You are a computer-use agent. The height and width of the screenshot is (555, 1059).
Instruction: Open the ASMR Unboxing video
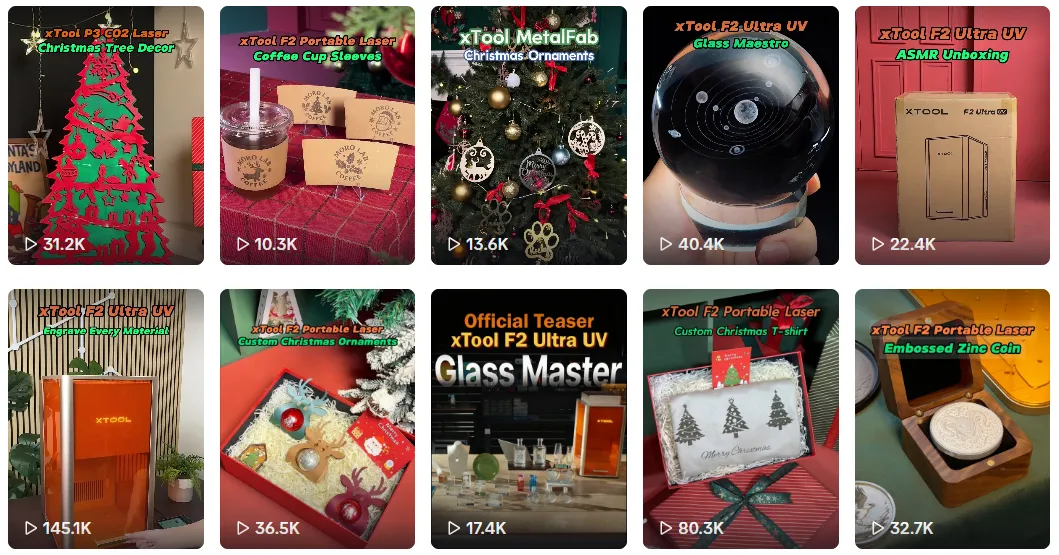[x=952, y=136]
